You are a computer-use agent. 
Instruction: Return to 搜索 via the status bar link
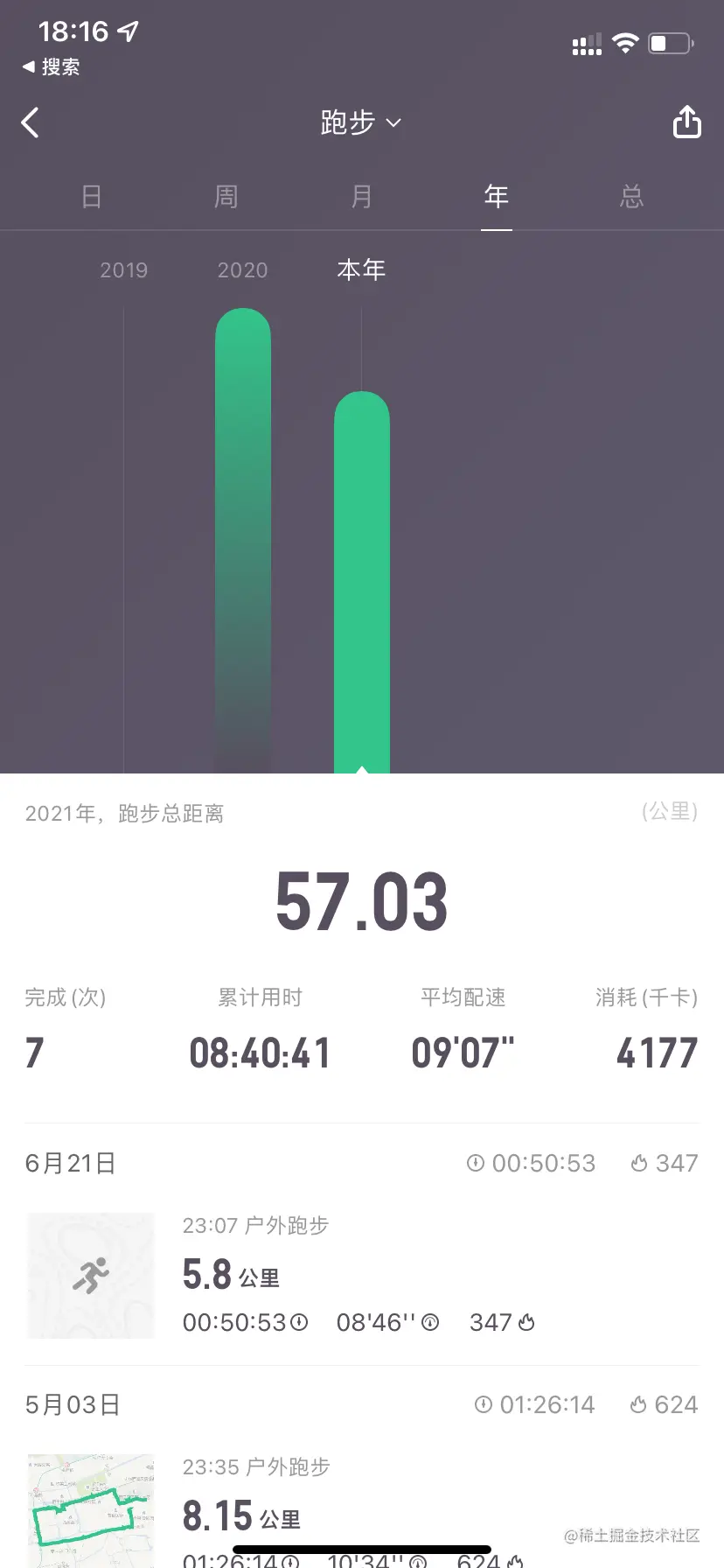(52, 67)
